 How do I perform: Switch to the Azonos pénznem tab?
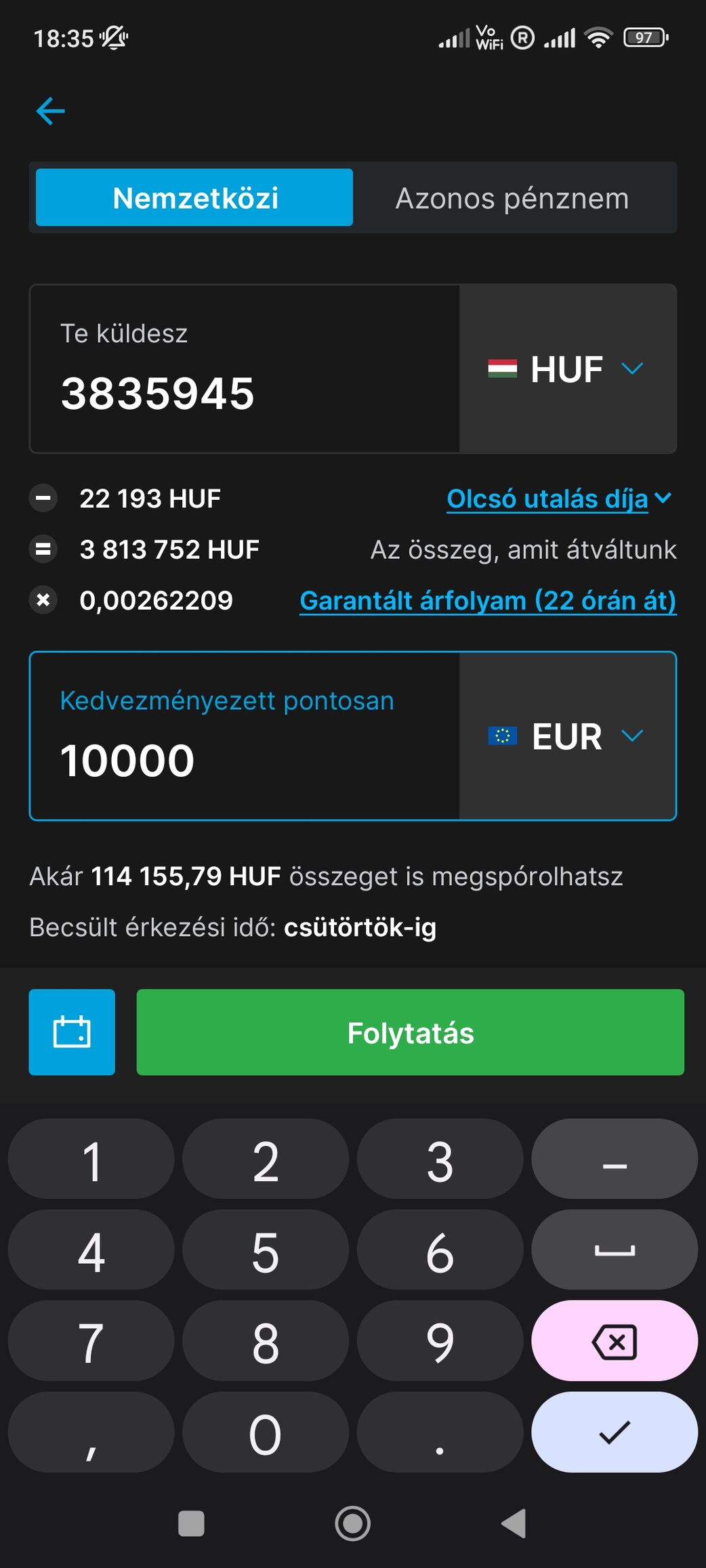coord(512,198)
